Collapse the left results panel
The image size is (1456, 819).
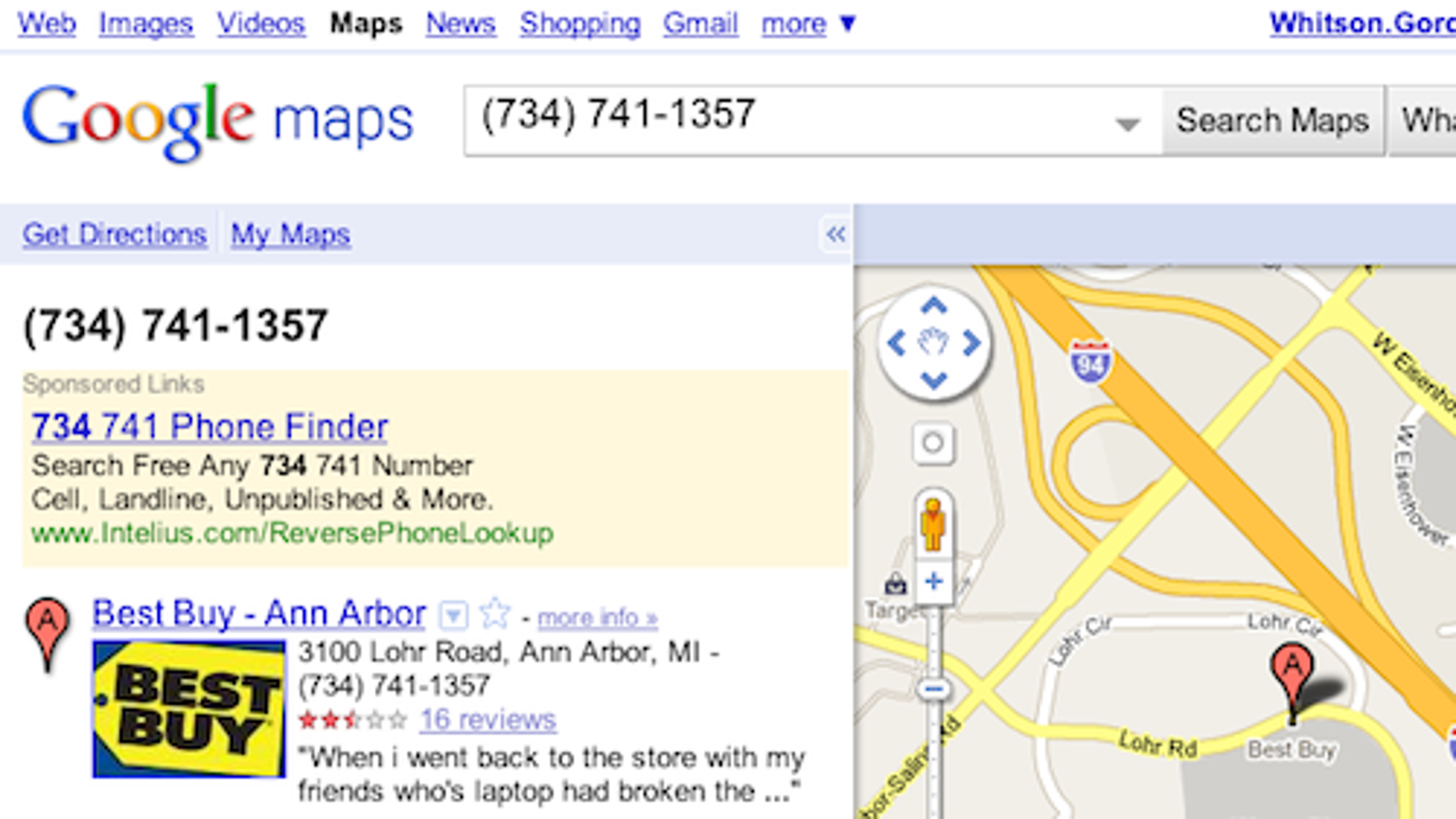click(x=835, y=234)
